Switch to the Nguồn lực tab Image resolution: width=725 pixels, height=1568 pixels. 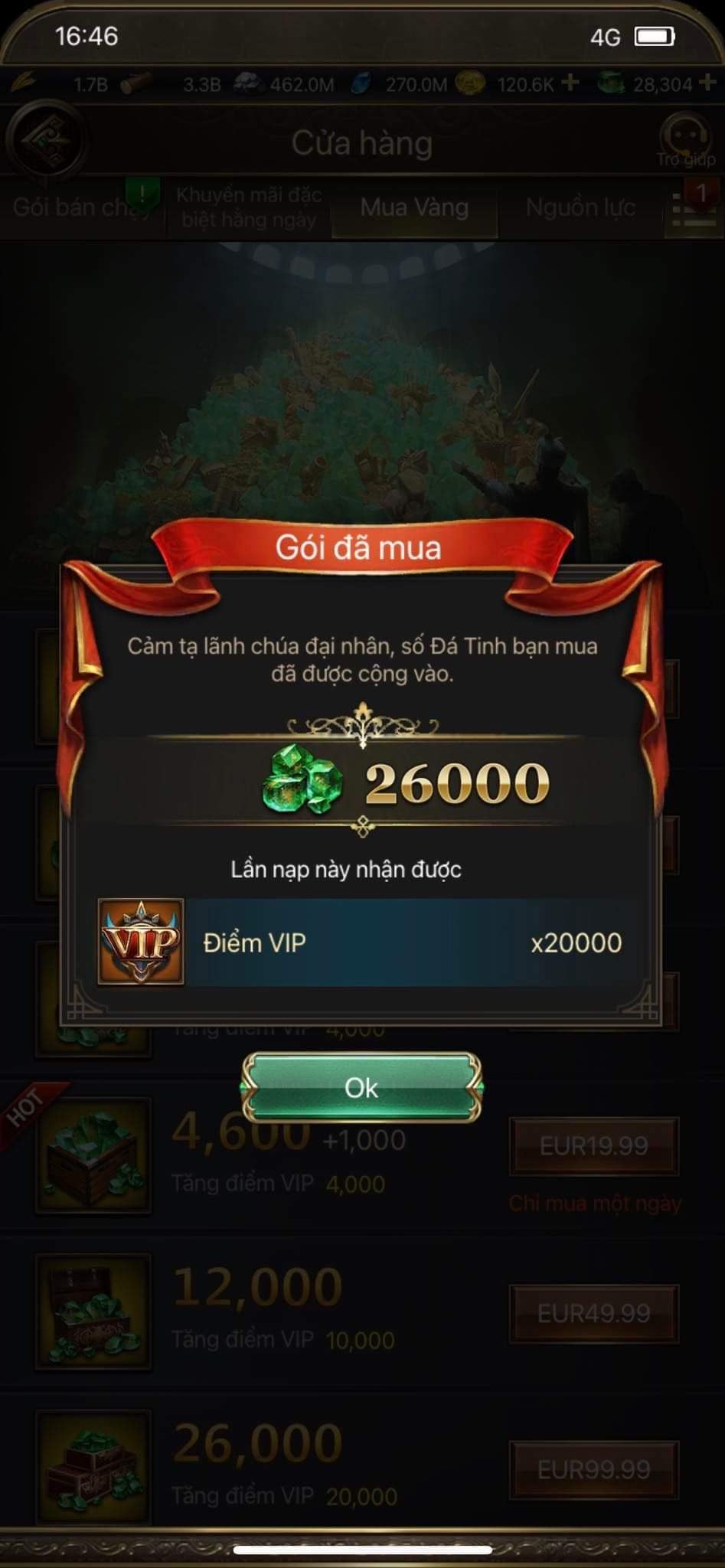580,207
